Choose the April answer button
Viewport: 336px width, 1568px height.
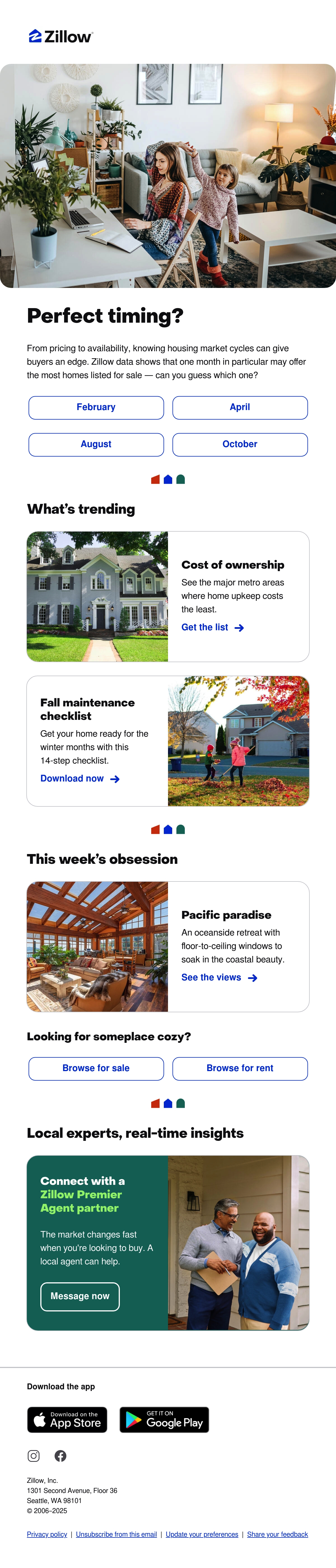coord(240,407)
